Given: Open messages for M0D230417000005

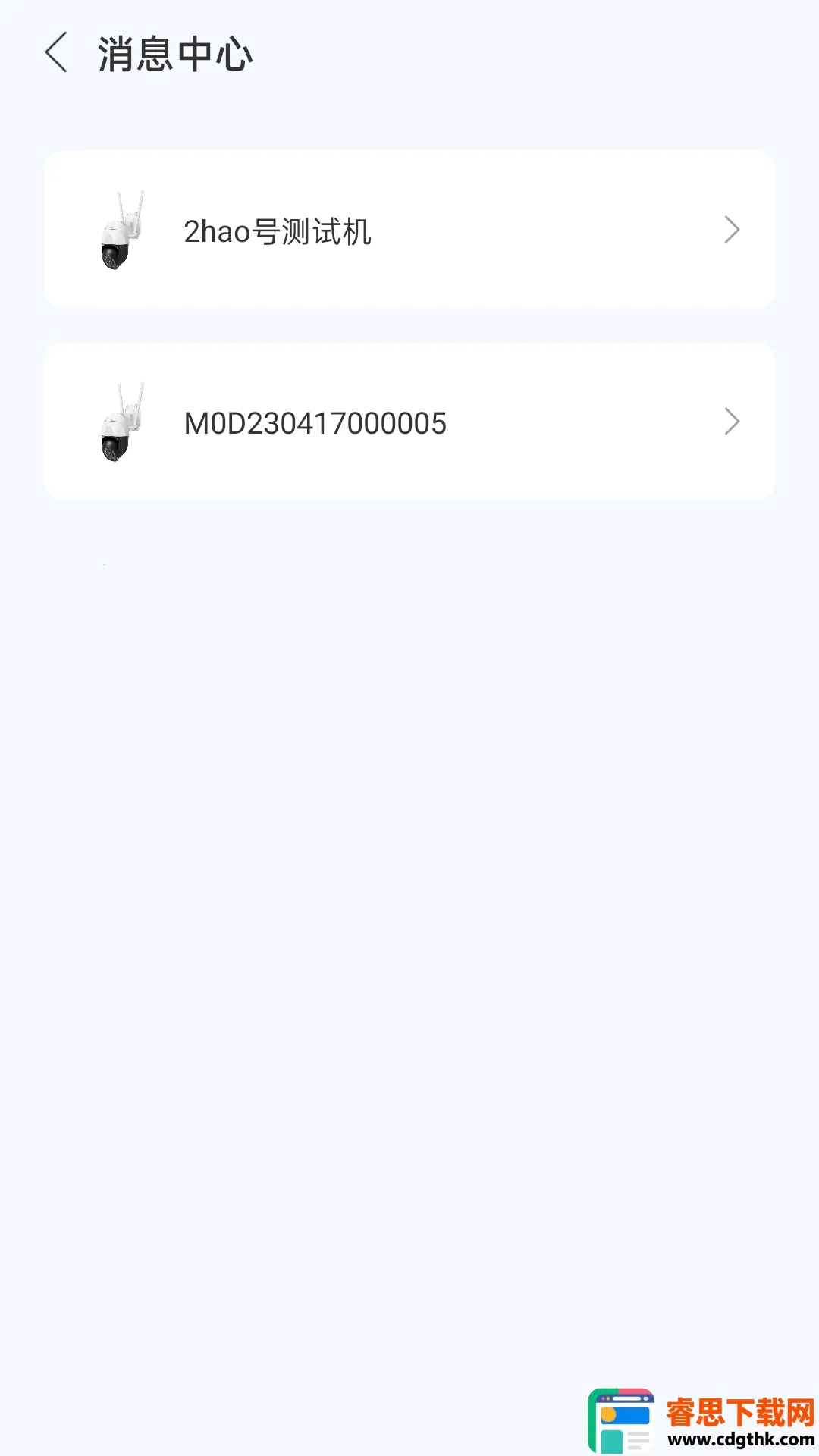Looking at the screenshot, I should coord(409,422).
